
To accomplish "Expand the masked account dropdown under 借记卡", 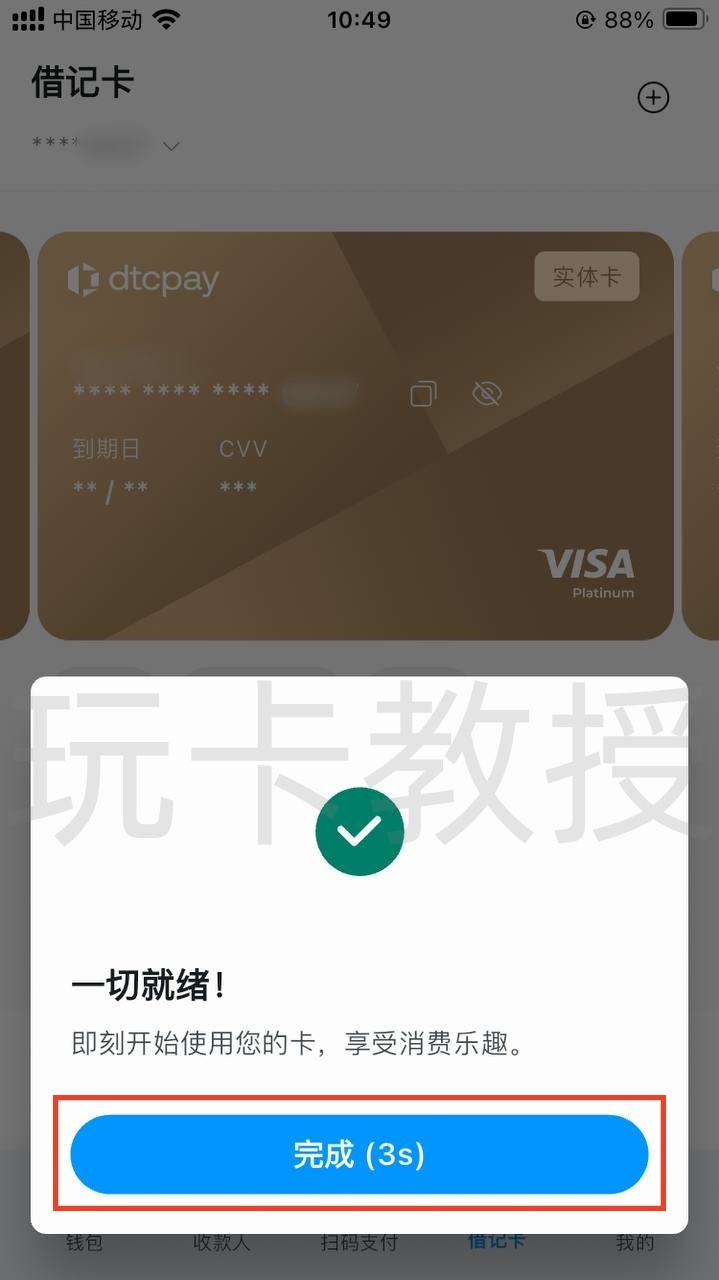I will 171,146.
